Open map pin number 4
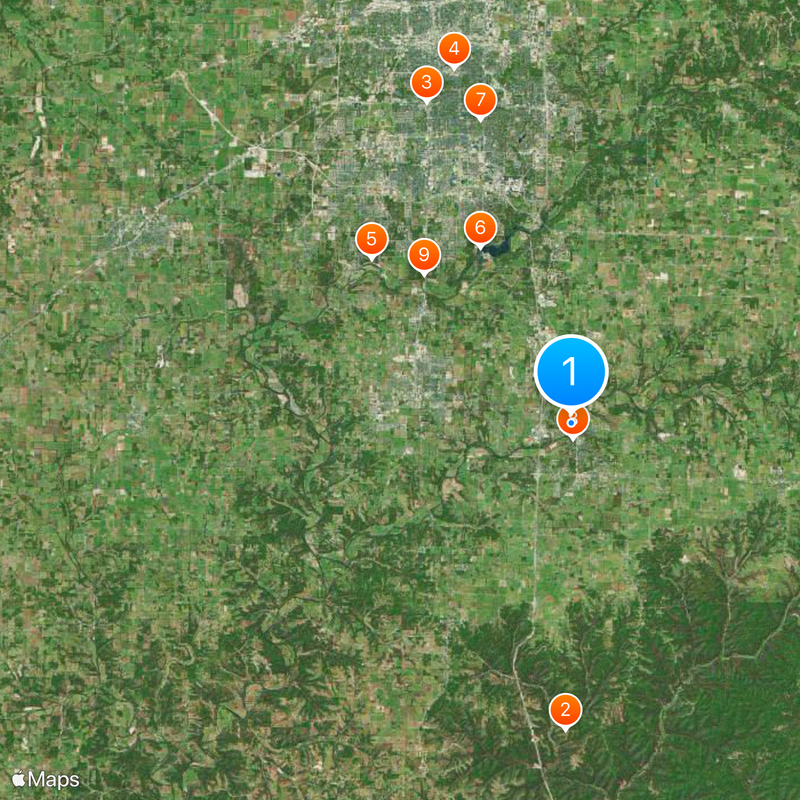 (x=454, y=48)
